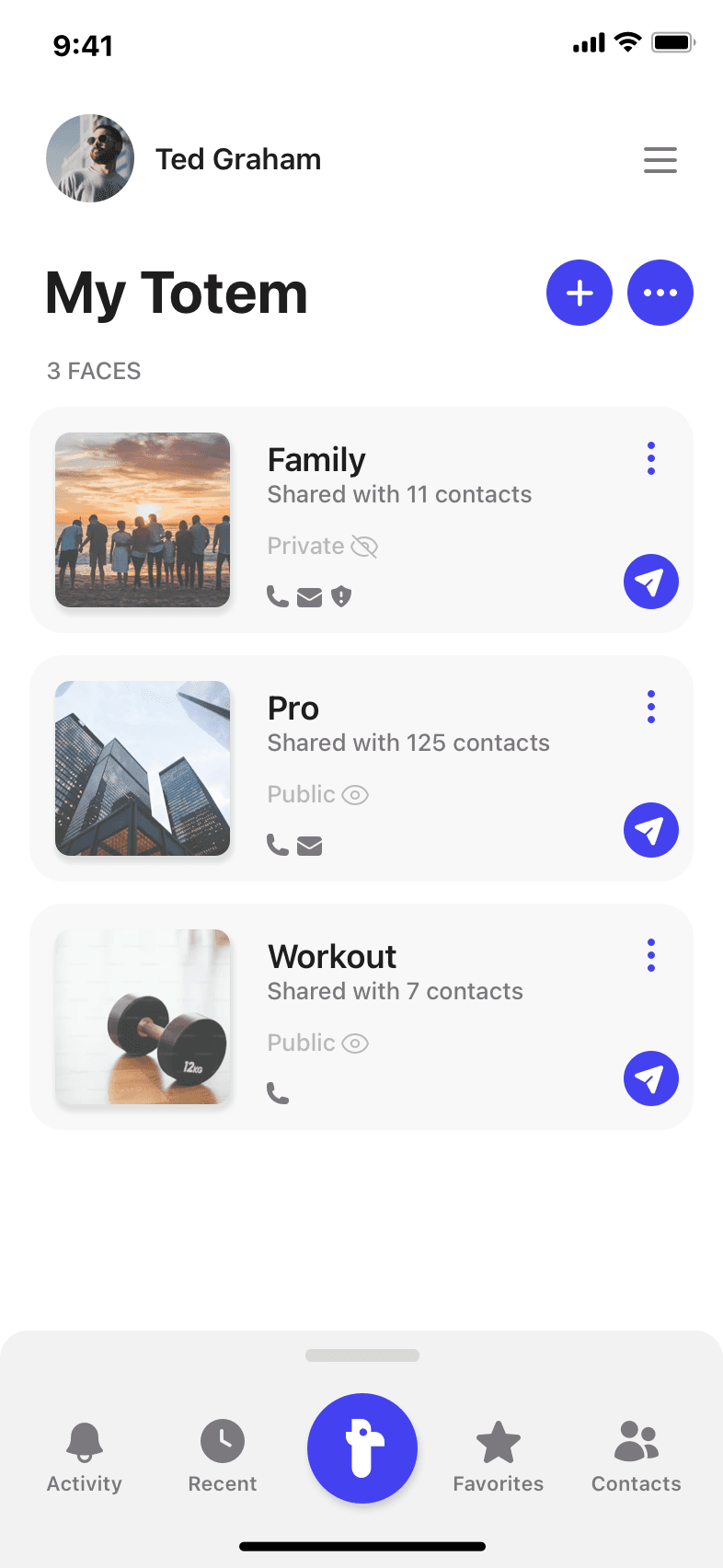Share the Workout face

tap(651, 1078)
